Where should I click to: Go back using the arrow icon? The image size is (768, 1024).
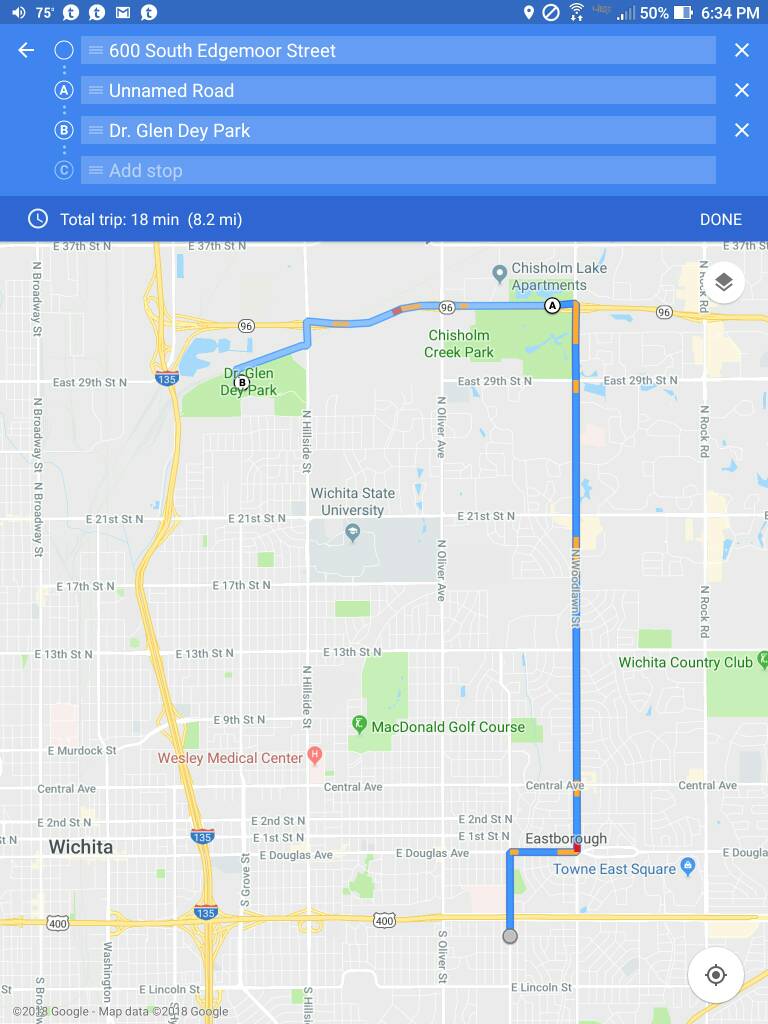click(x=26, y=50)
